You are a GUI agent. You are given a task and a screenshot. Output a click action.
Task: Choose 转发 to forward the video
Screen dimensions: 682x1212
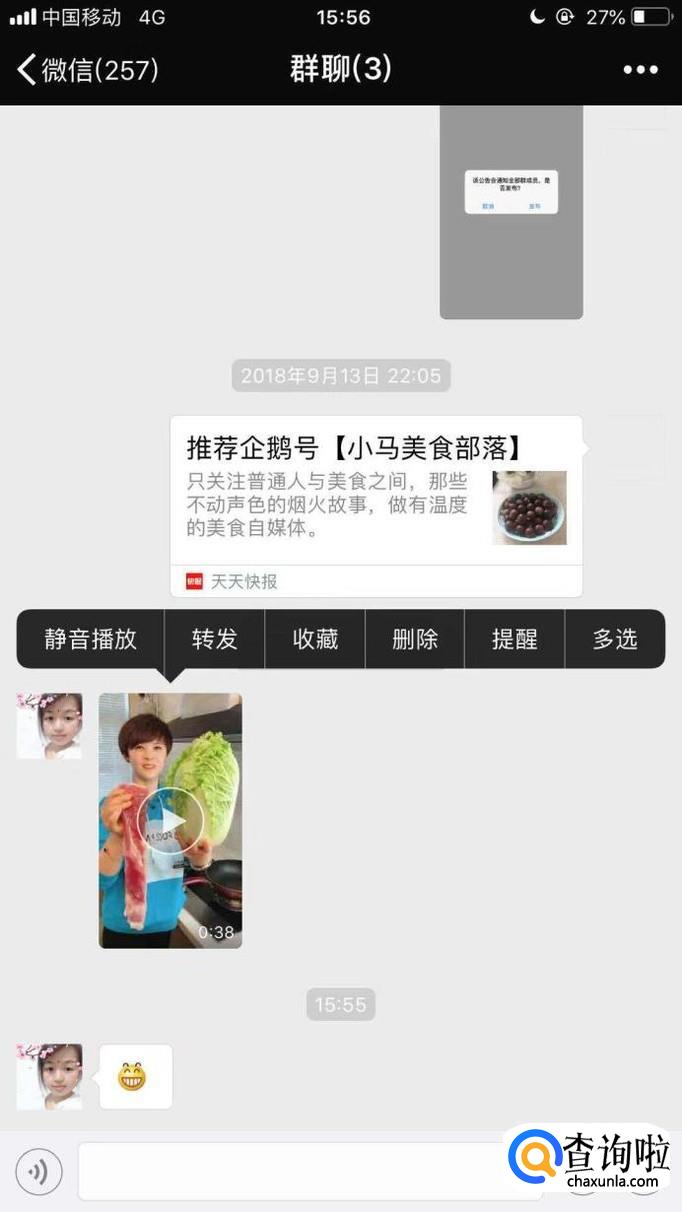[214, 639]
